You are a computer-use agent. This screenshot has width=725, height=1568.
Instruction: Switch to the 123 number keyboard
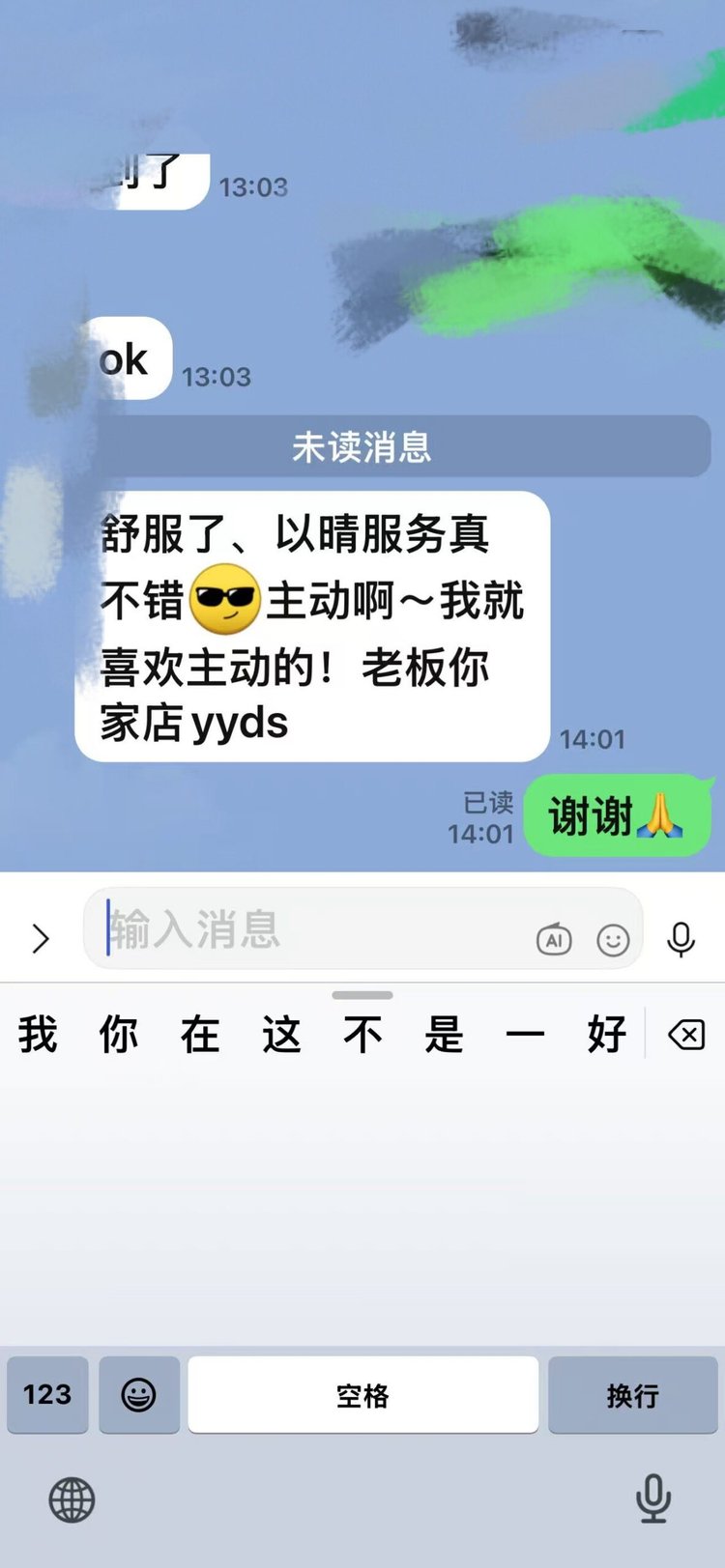[47, 1394]
